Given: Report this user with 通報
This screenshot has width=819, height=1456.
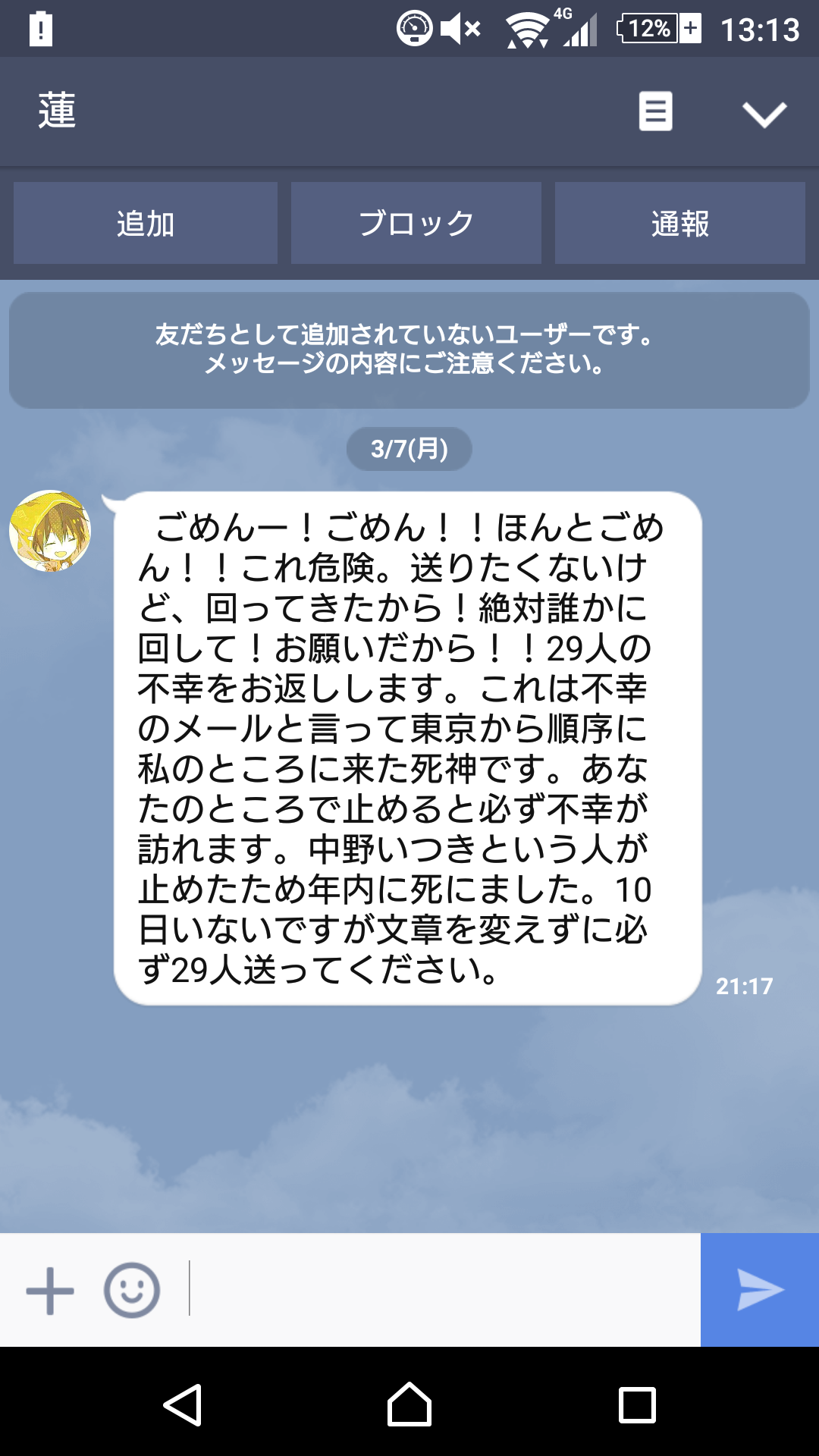Looking at the screenshot, I should pos(679,223).
